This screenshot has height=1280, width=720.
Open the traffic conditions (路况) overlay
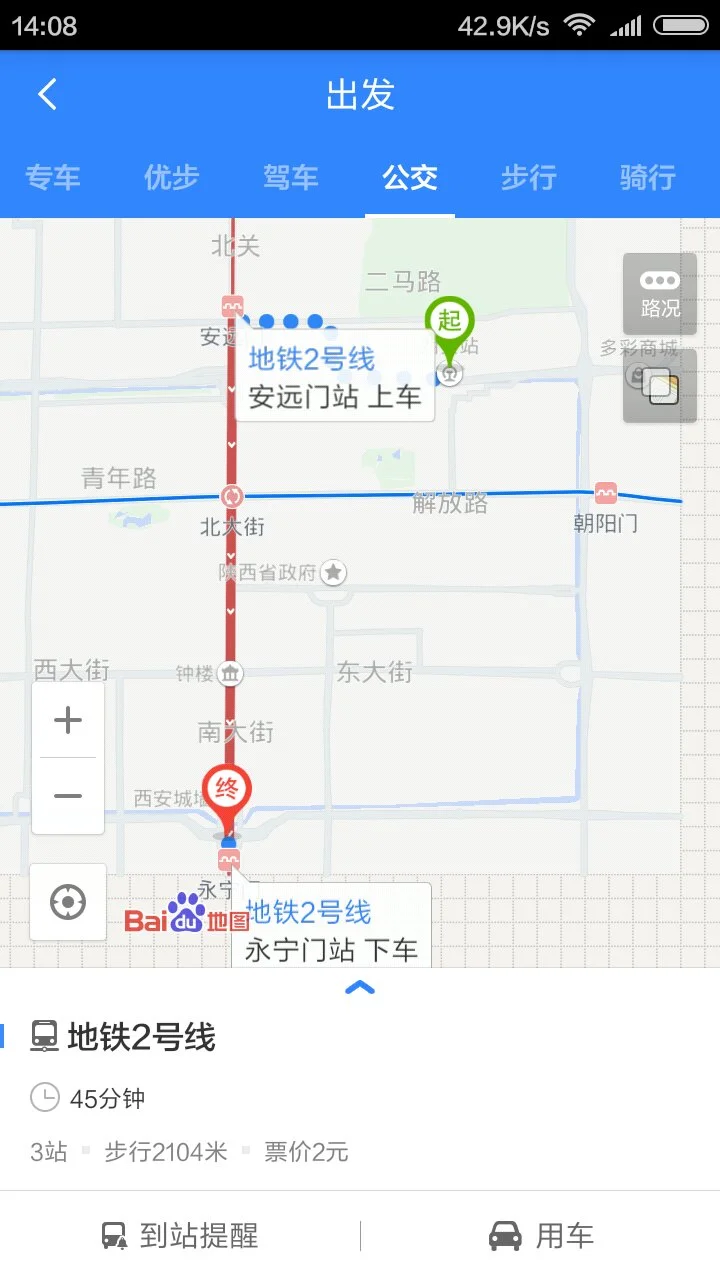point(659,294)
